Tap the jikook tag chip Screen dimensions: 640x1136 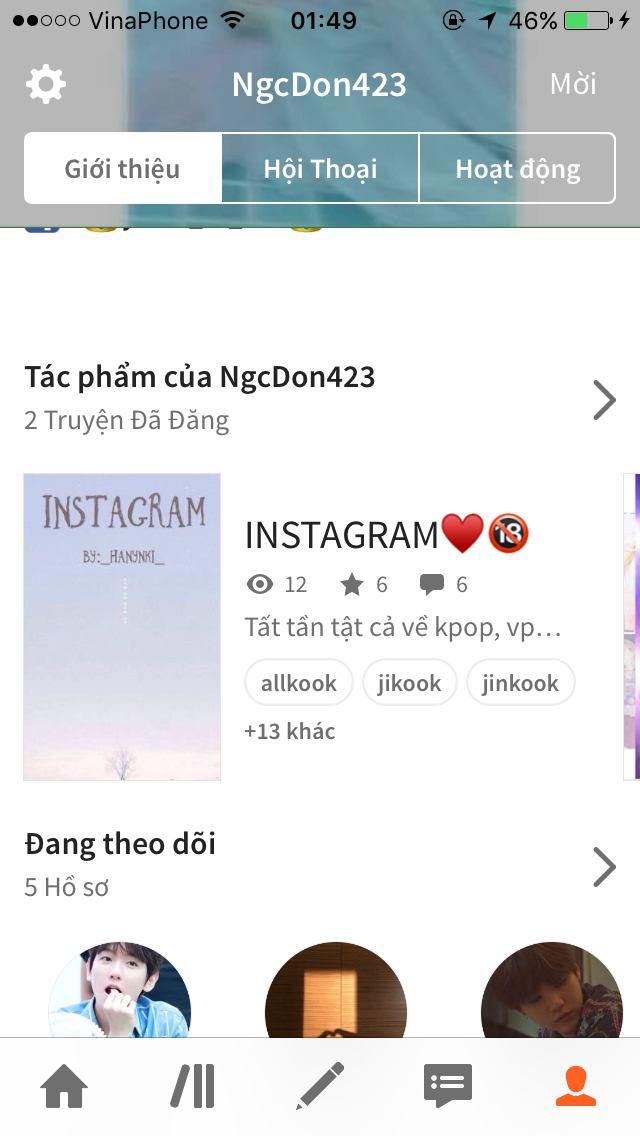pos(409,683)
